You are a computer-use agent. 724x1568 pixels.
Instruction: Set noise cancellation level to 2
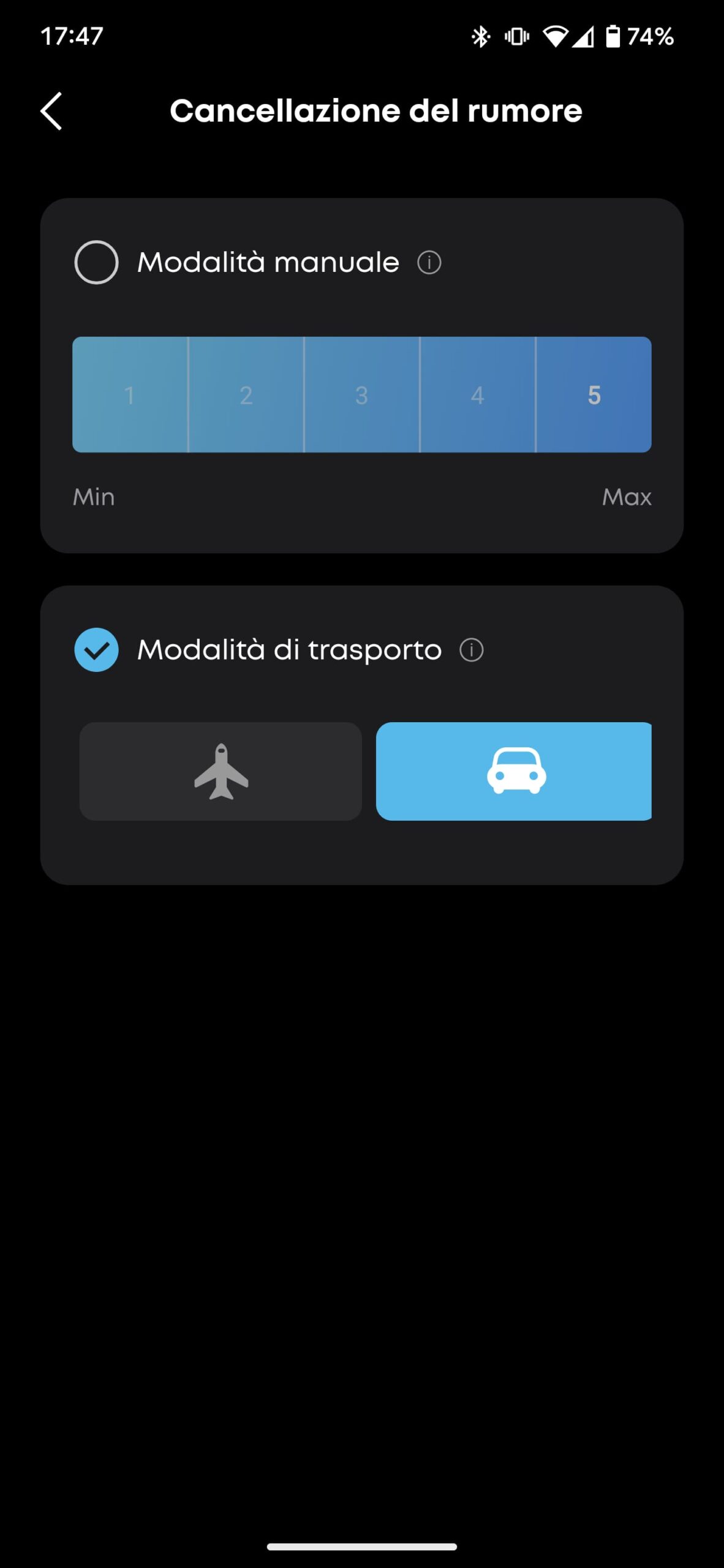click(x=246, y=394)
